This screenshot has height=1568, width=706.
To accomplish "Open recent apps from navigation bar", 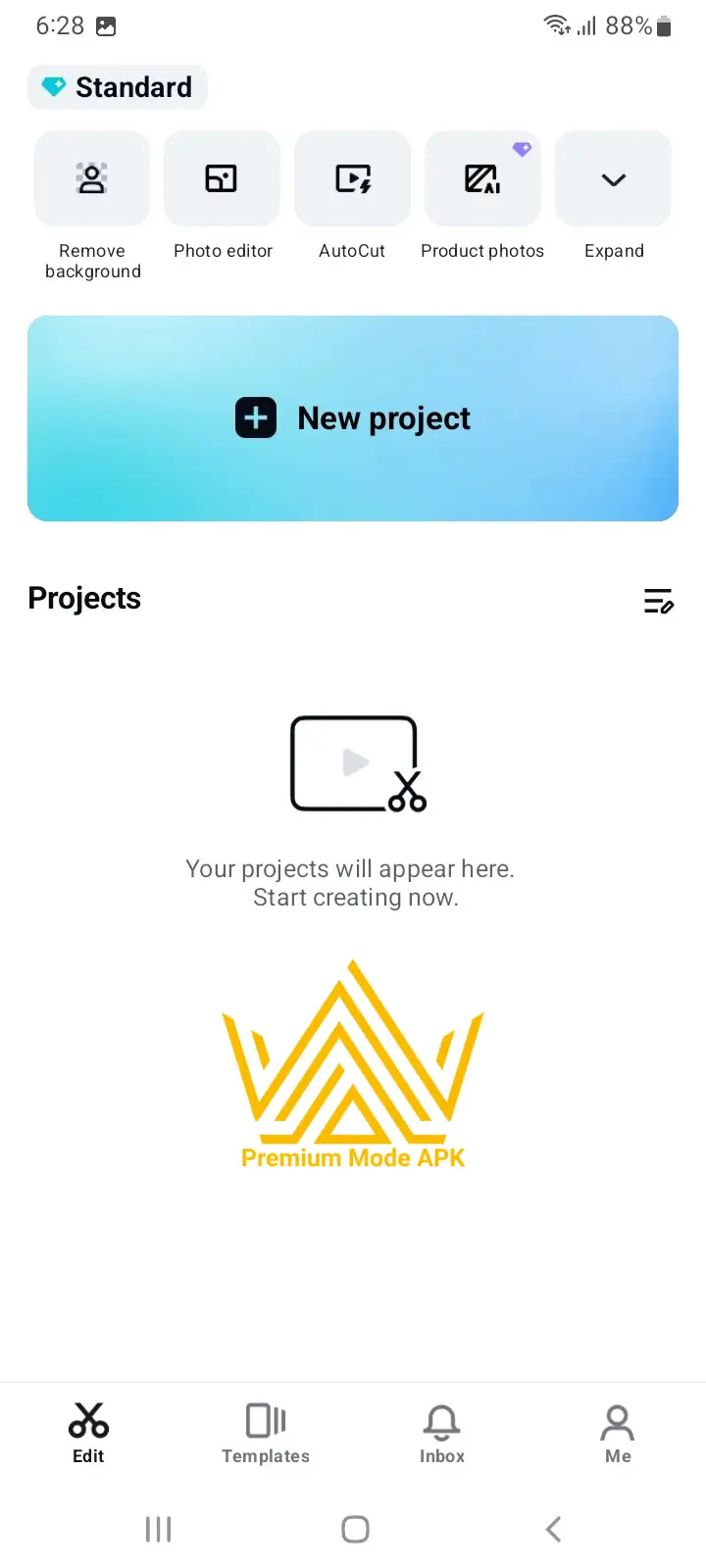I will point(158,1529).
